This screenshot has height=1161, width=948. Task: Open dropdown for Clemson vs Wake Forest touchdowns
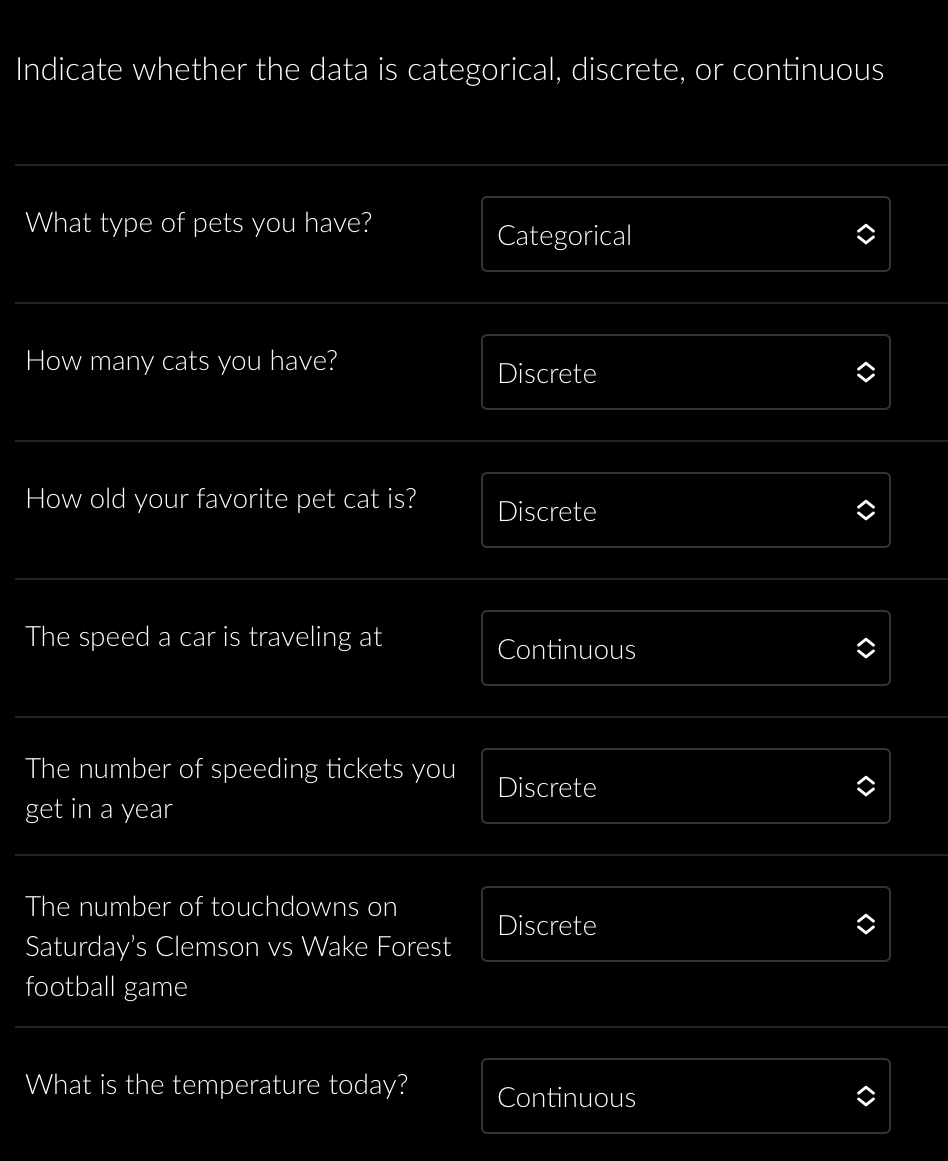685,925
